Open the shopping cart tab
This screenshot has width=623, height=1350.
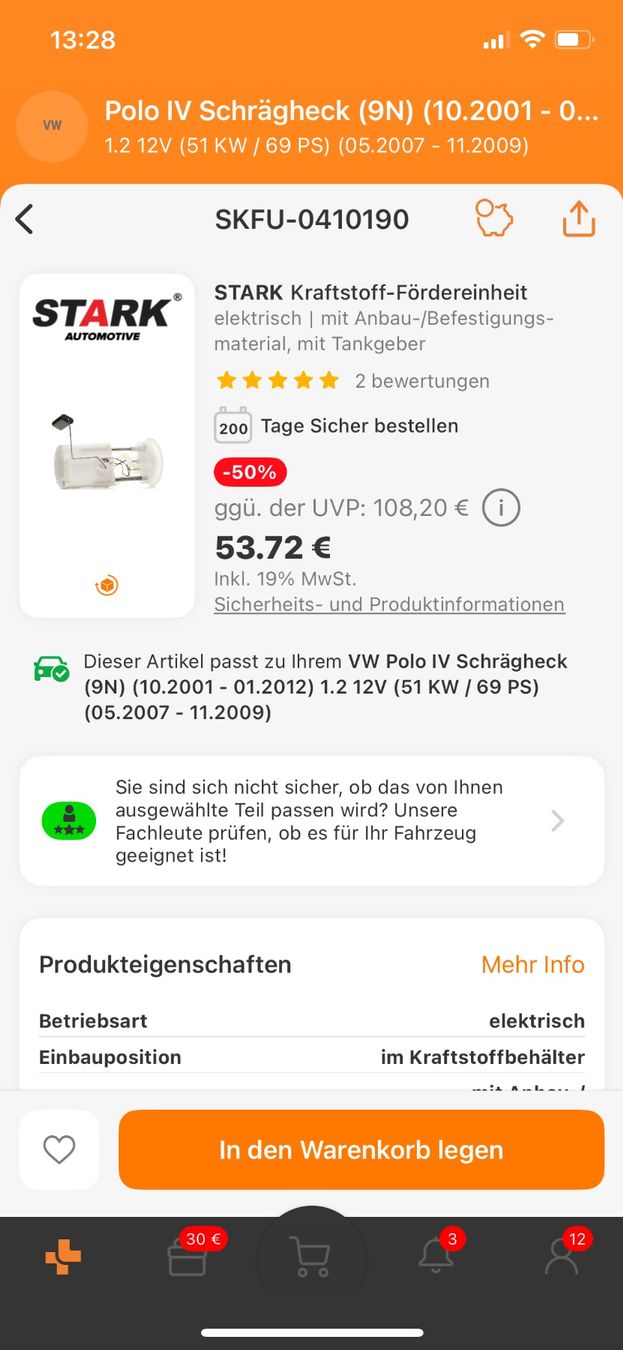(311, 1257)
